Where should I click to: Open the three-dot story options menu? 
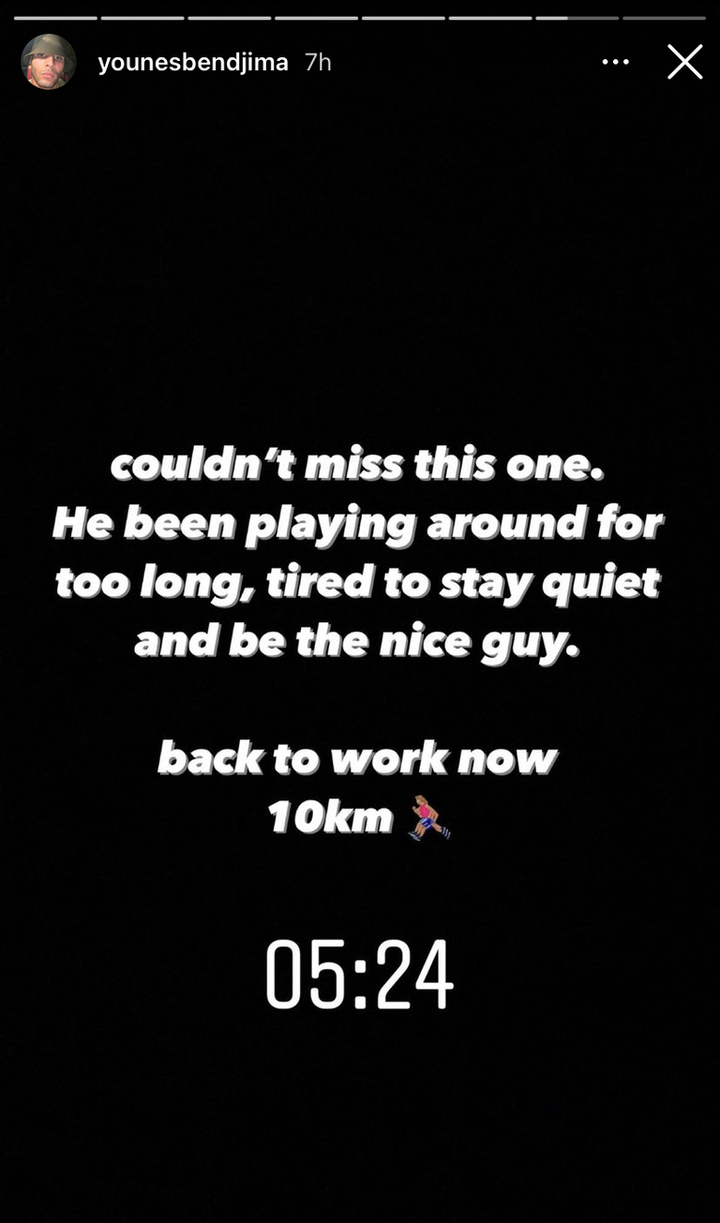point(615,62)
